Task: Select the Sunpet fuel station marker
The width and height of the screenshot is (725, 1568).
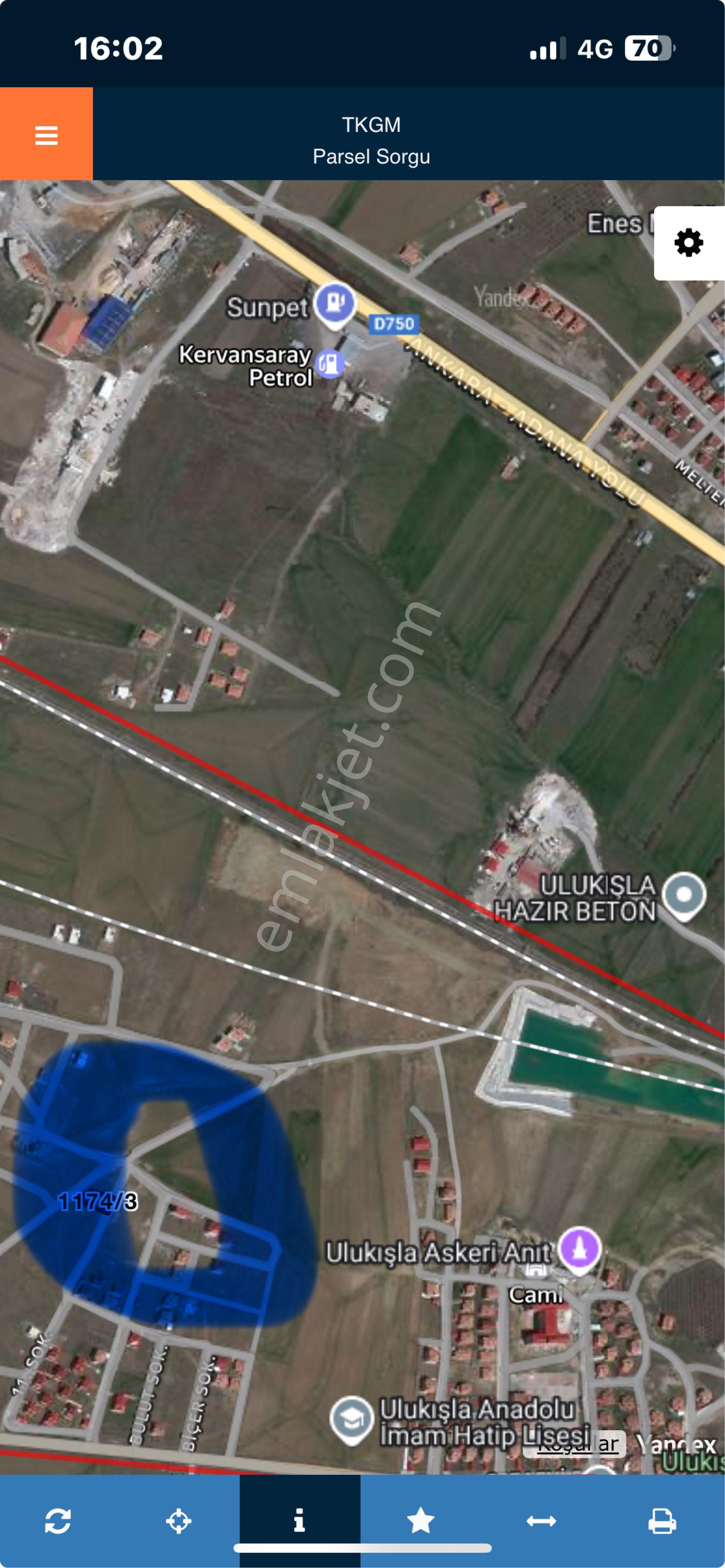Action: click(x=335, y=303)
